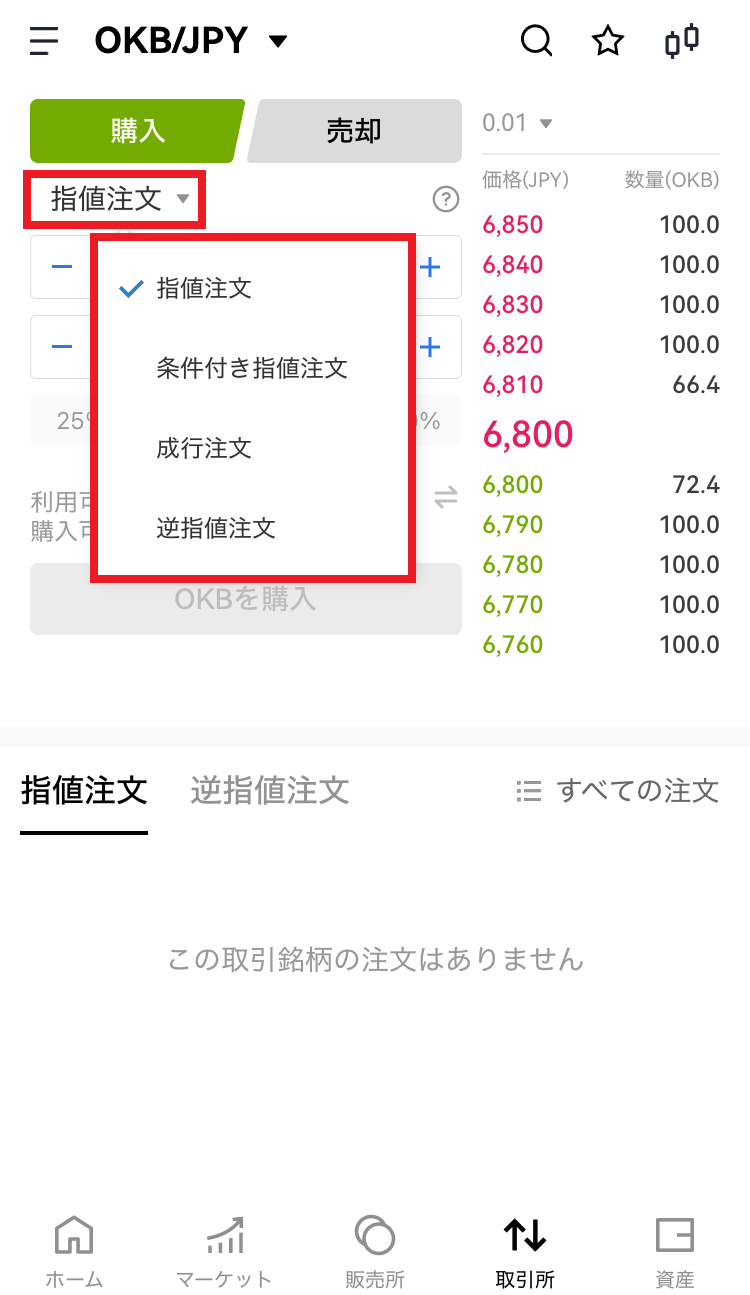Screen dimensions: 750x1295
Task: Add OKB/JPY to favorites star
Action: (x=608, y=41)
